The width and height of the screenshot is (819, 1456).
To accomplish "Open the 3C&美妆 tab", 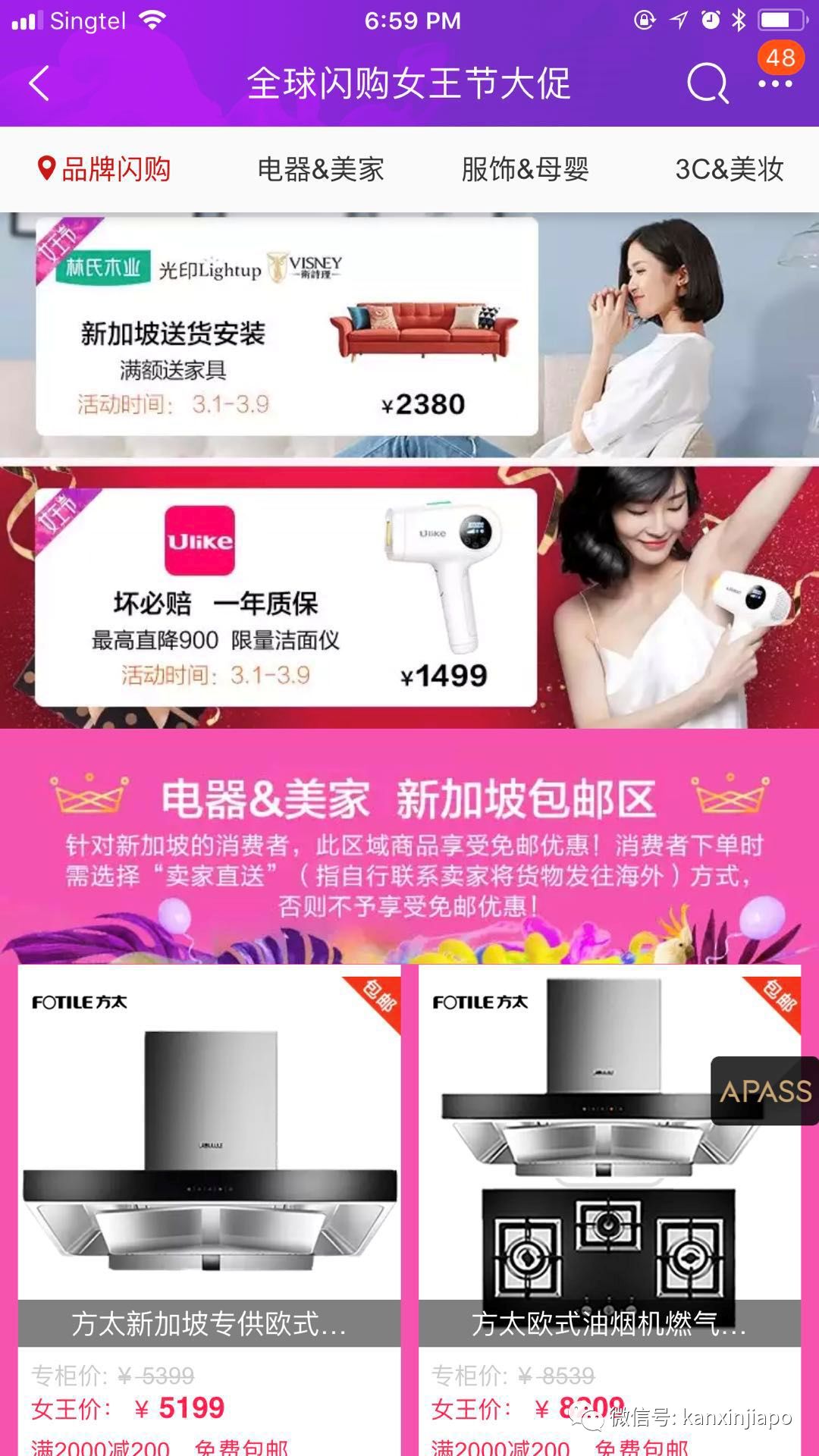I will click(x=729, y=169).
